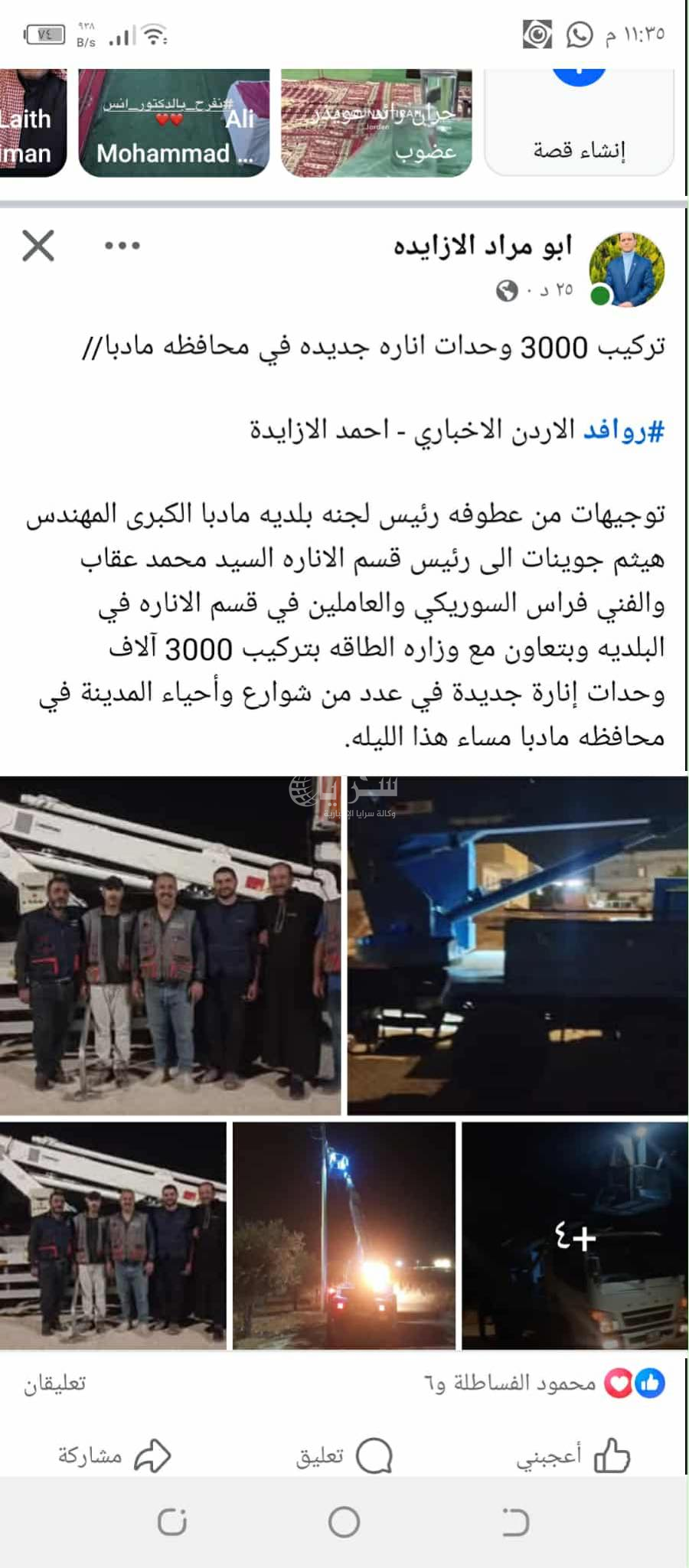The height and width of the screenshot is (1568, 689).
Task: View reactions by محمود الفساطلة and others
Action: [544, 1382]
